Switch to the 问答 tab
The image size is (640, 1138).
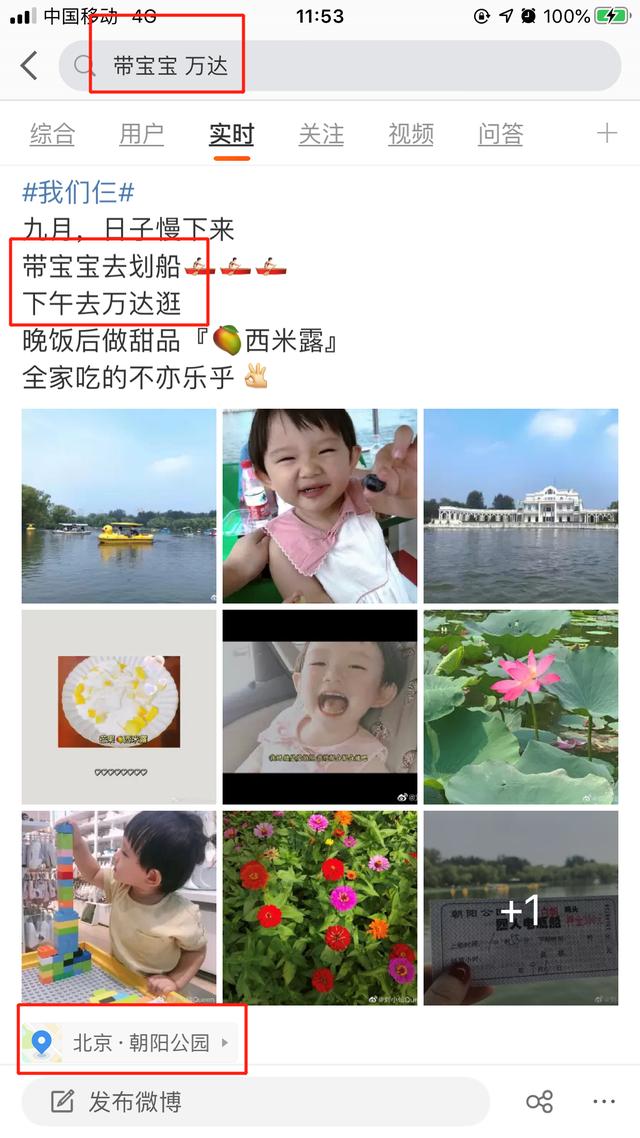point(501,134)
